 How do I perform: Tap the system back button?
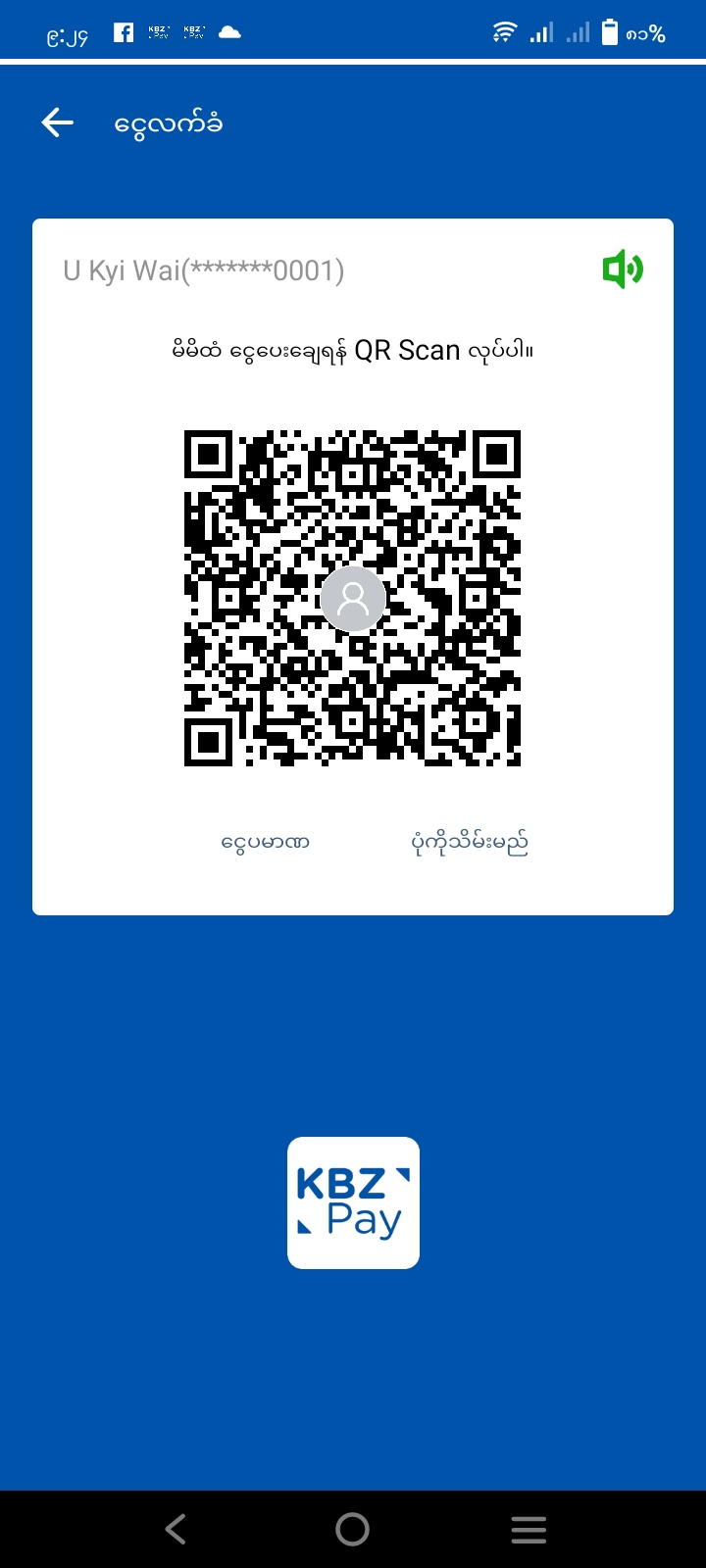coord(176,1529)
